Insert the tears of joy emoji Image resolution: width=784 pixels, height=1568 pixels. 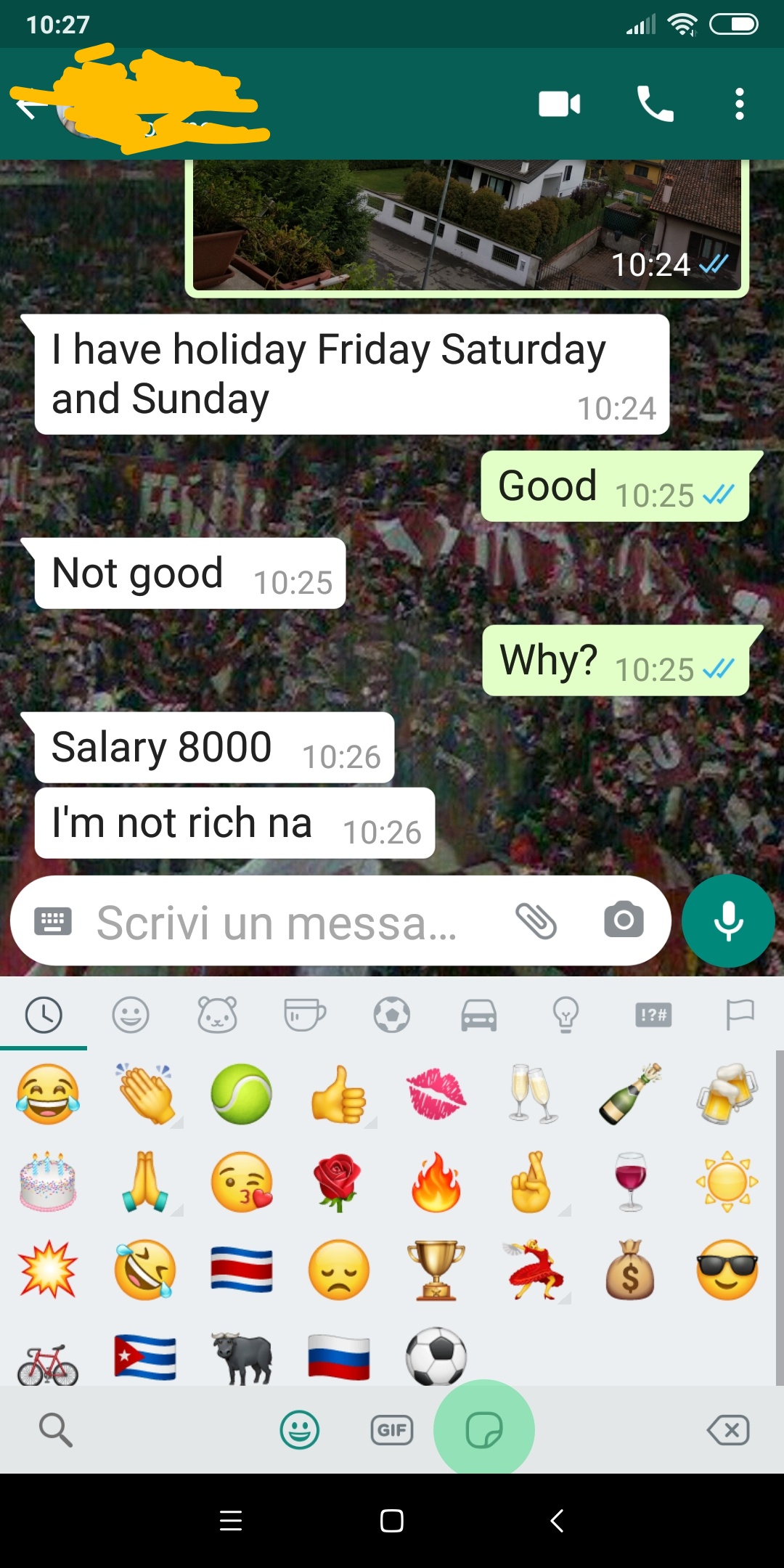[48, 1095]
